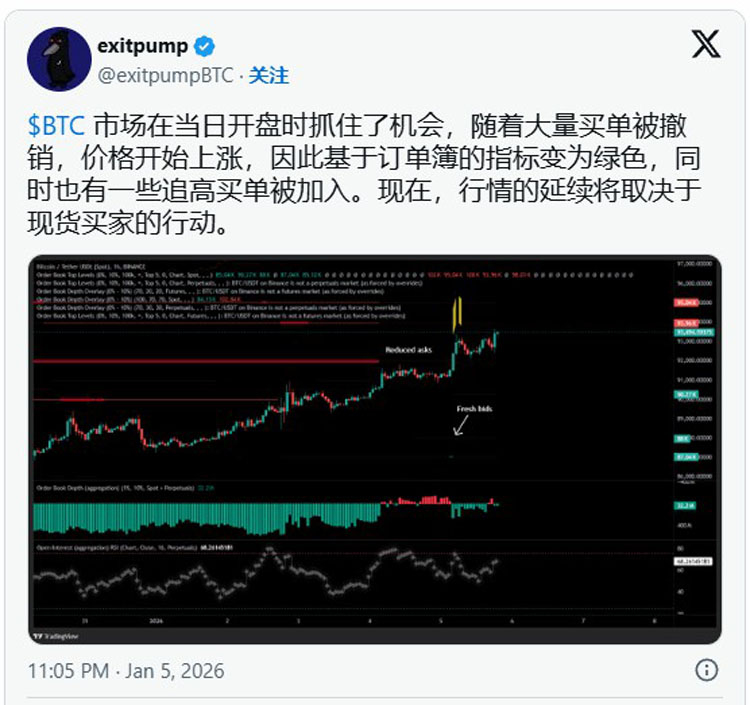Open exitpump's profile avatar
750x705 pixels.
(x=59, y=59)
